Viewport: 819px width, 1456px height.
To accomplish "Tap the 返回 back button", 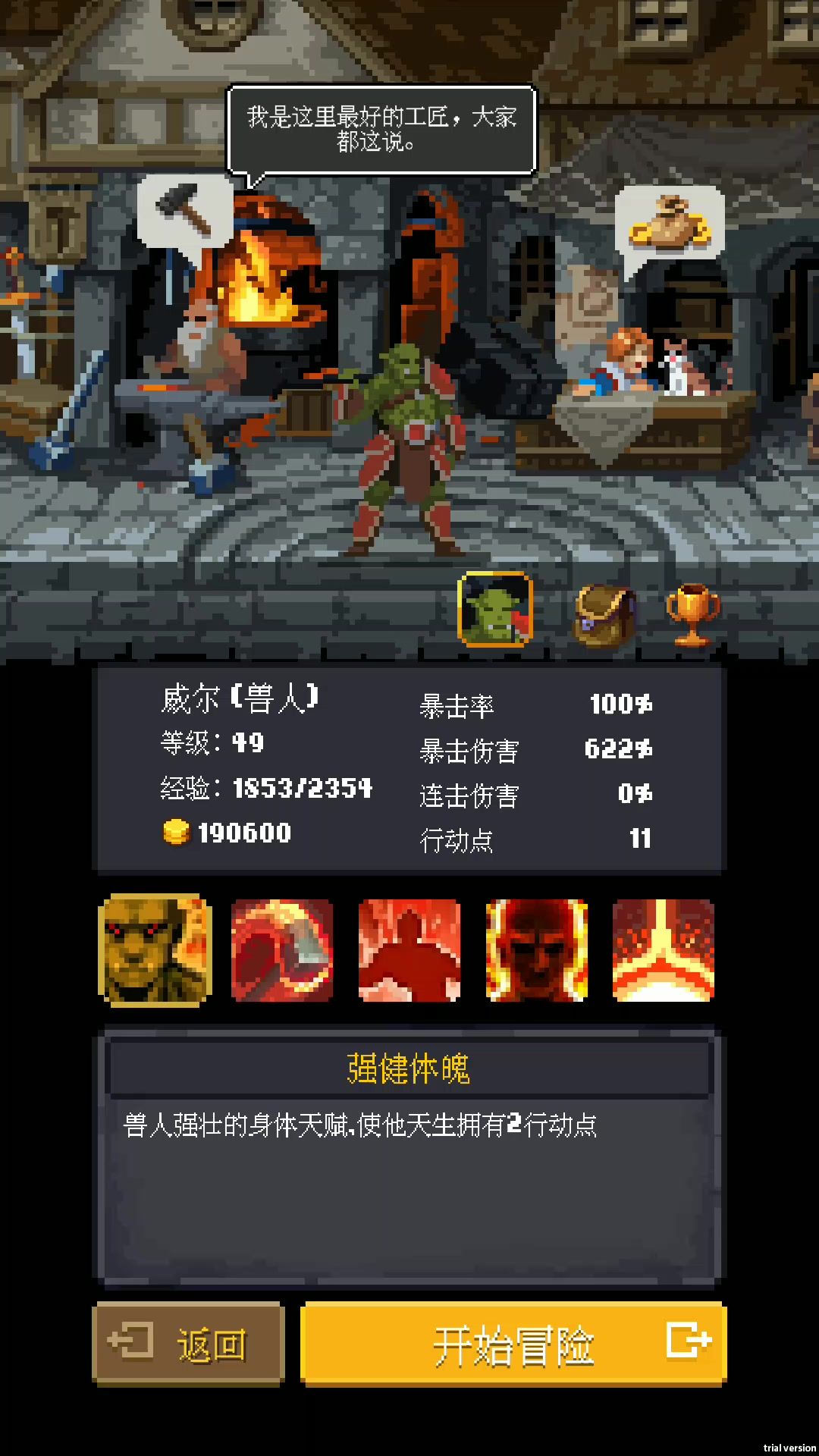I will pyautogui.click(x=188, y=1345).
